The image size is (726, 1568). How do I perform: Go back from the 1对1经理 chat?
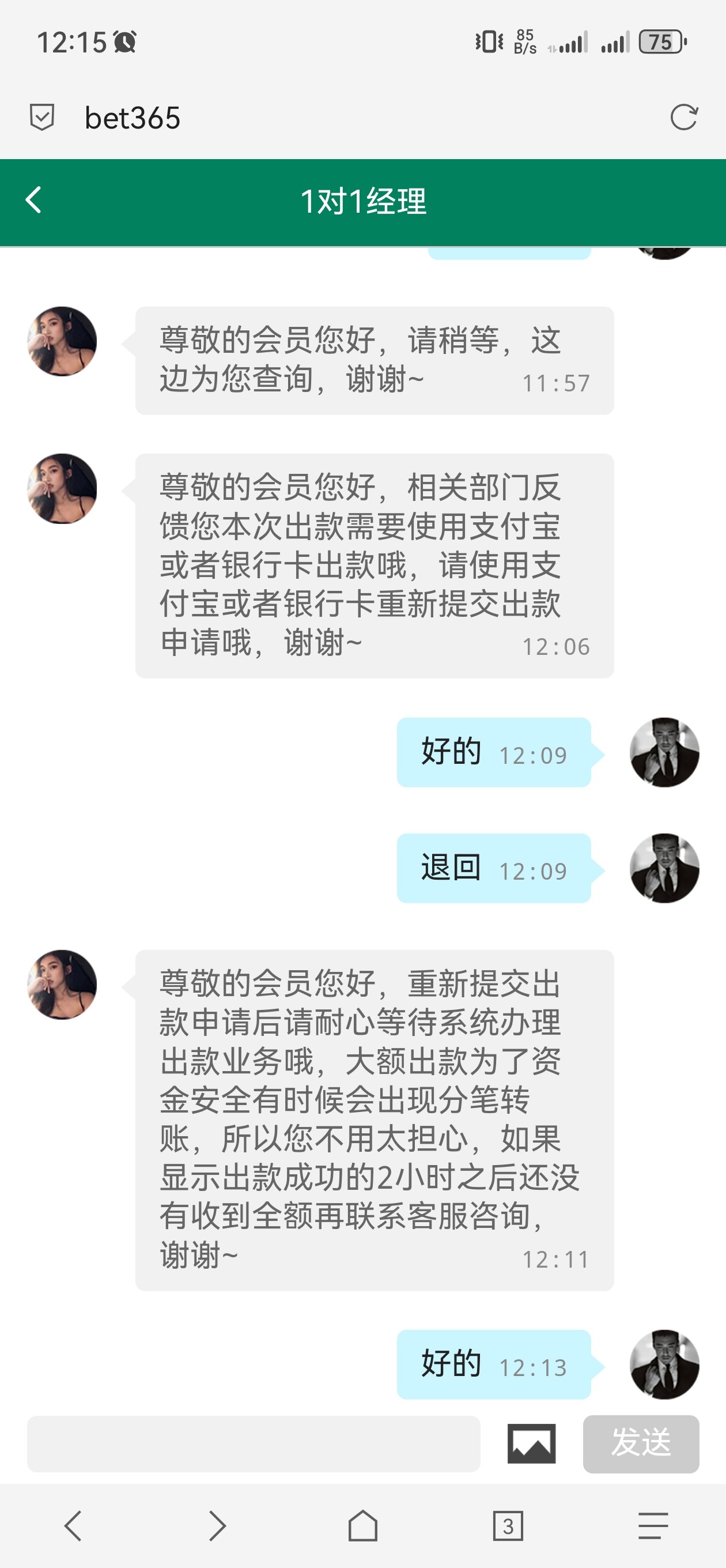pos(33,200)
